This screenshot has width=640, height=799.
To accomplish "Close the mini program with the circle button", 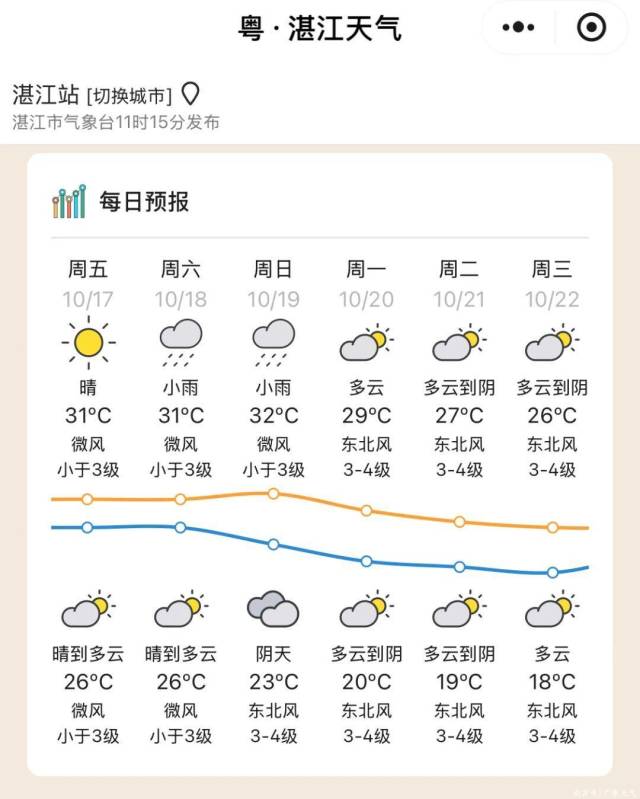I will [x=592, y=27].
